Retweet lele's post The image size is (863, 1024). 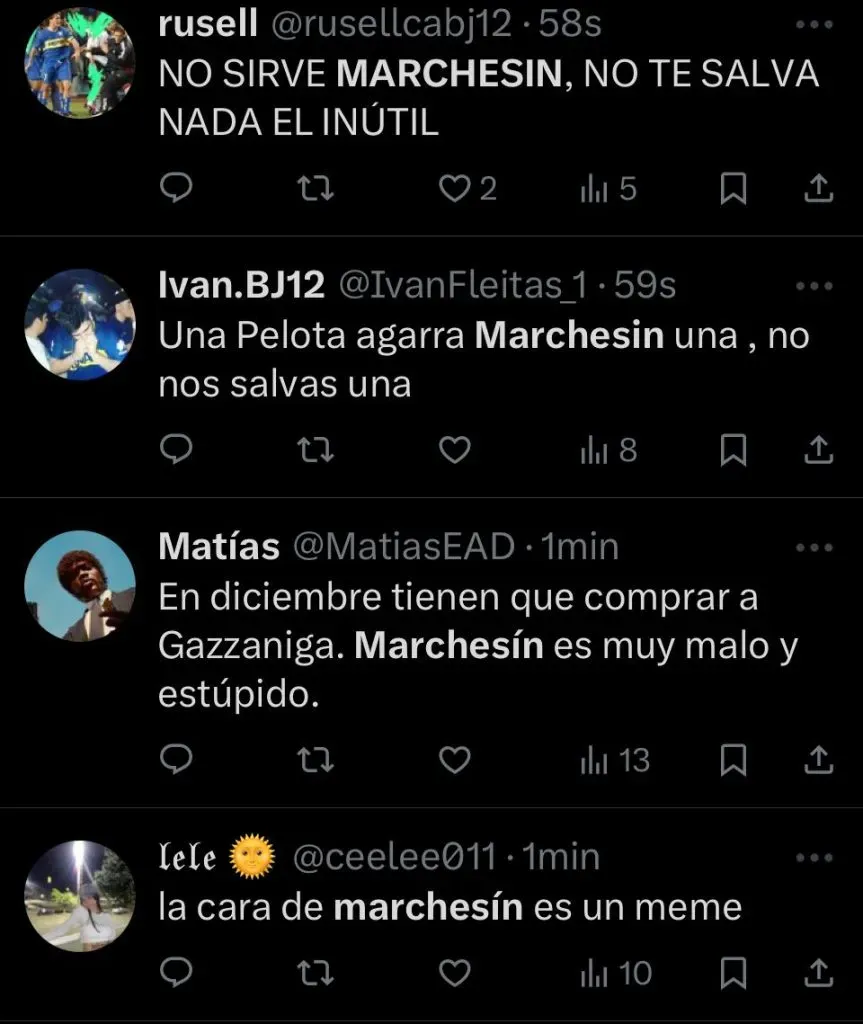click(x=317, y=972)
